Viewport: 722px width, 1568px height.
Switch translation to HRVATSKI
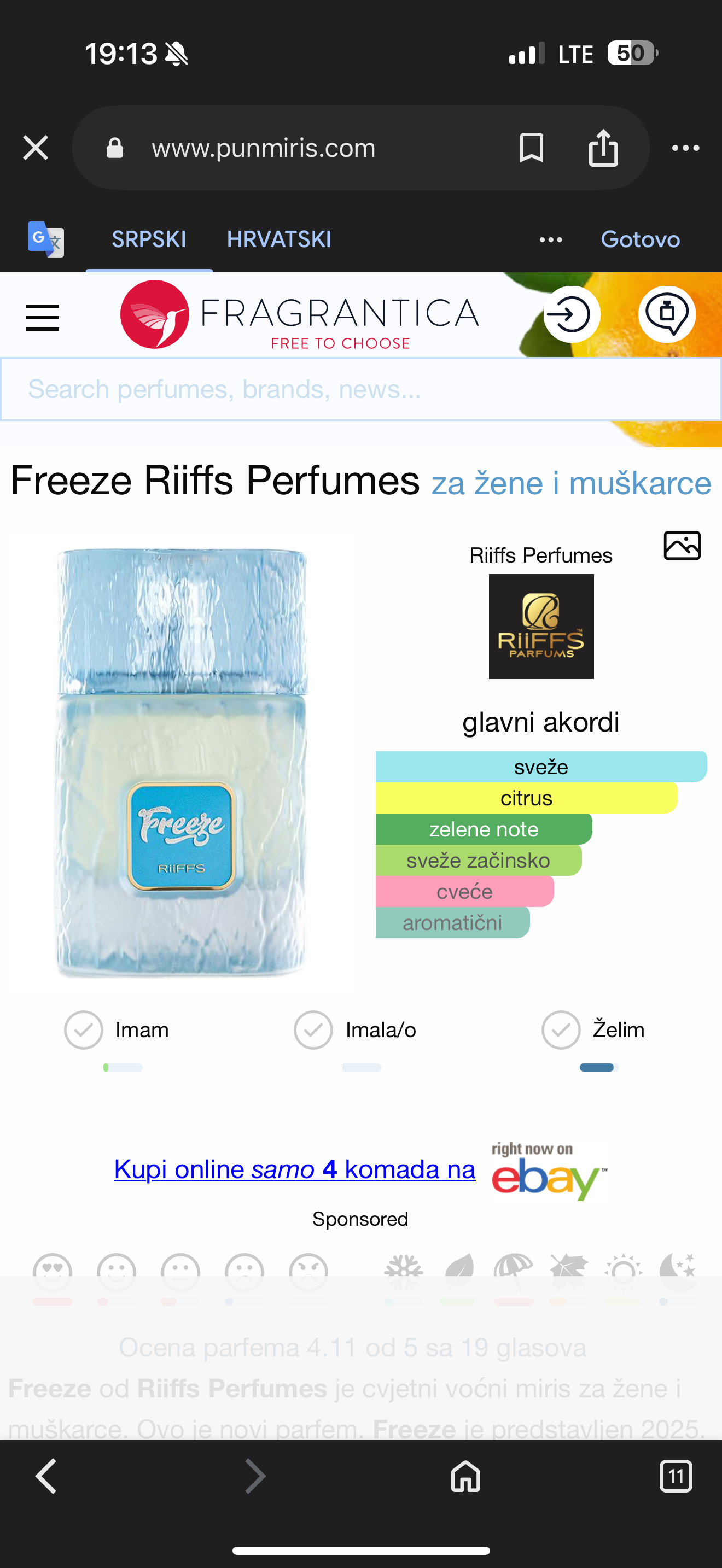[279, 239]
